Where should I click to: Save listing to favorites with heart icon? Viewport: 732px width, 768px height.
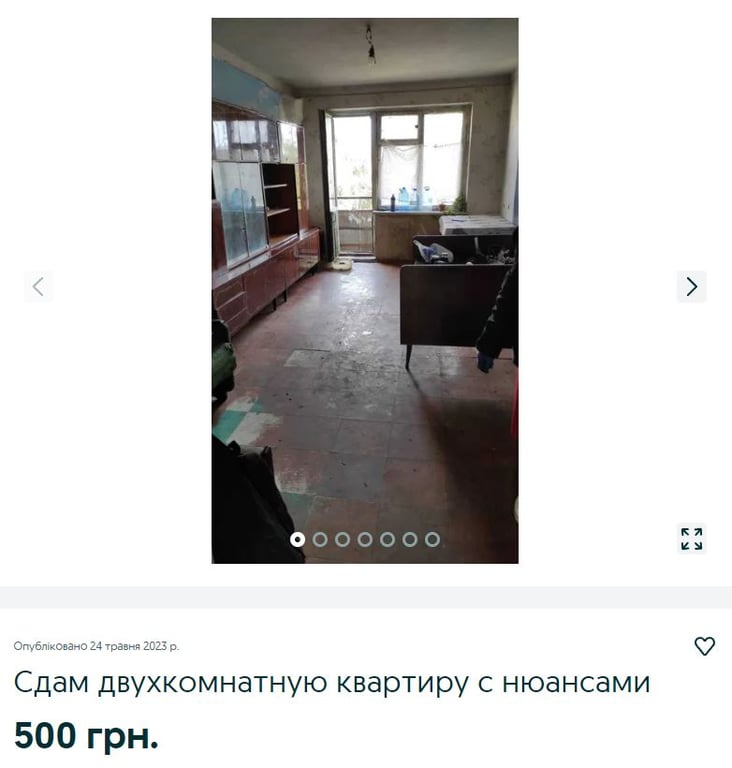pos(704,647)
